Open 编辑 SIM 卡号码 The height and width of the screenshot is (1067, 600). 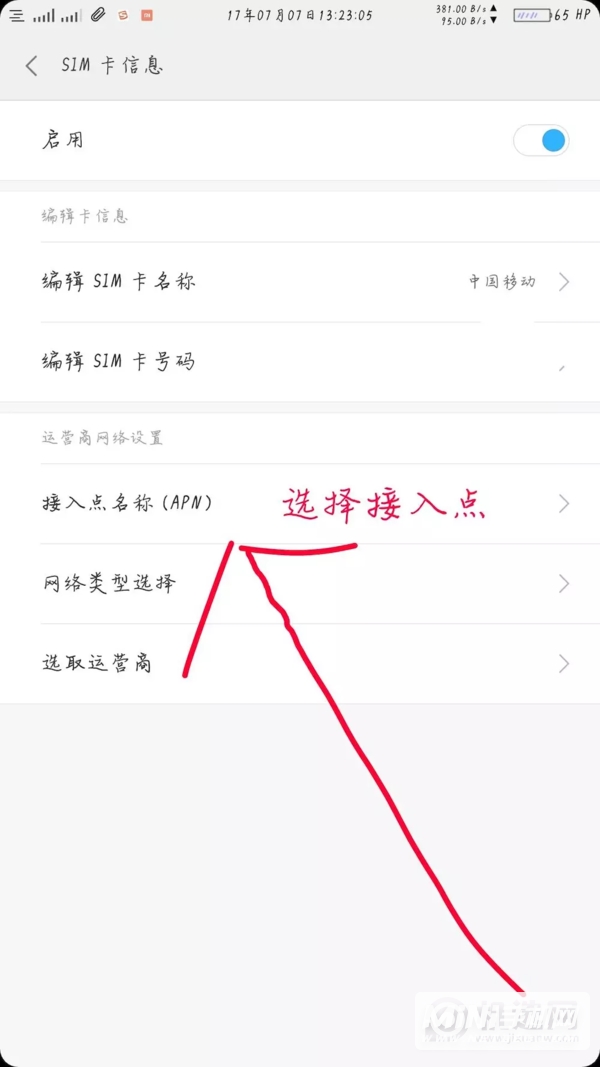coord(300,362)
